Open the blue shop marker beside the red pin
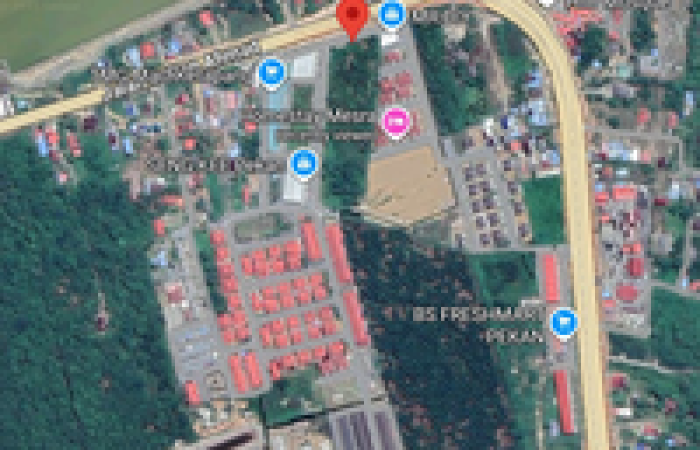This screenshot has width=700, height=450. (392, 13)
